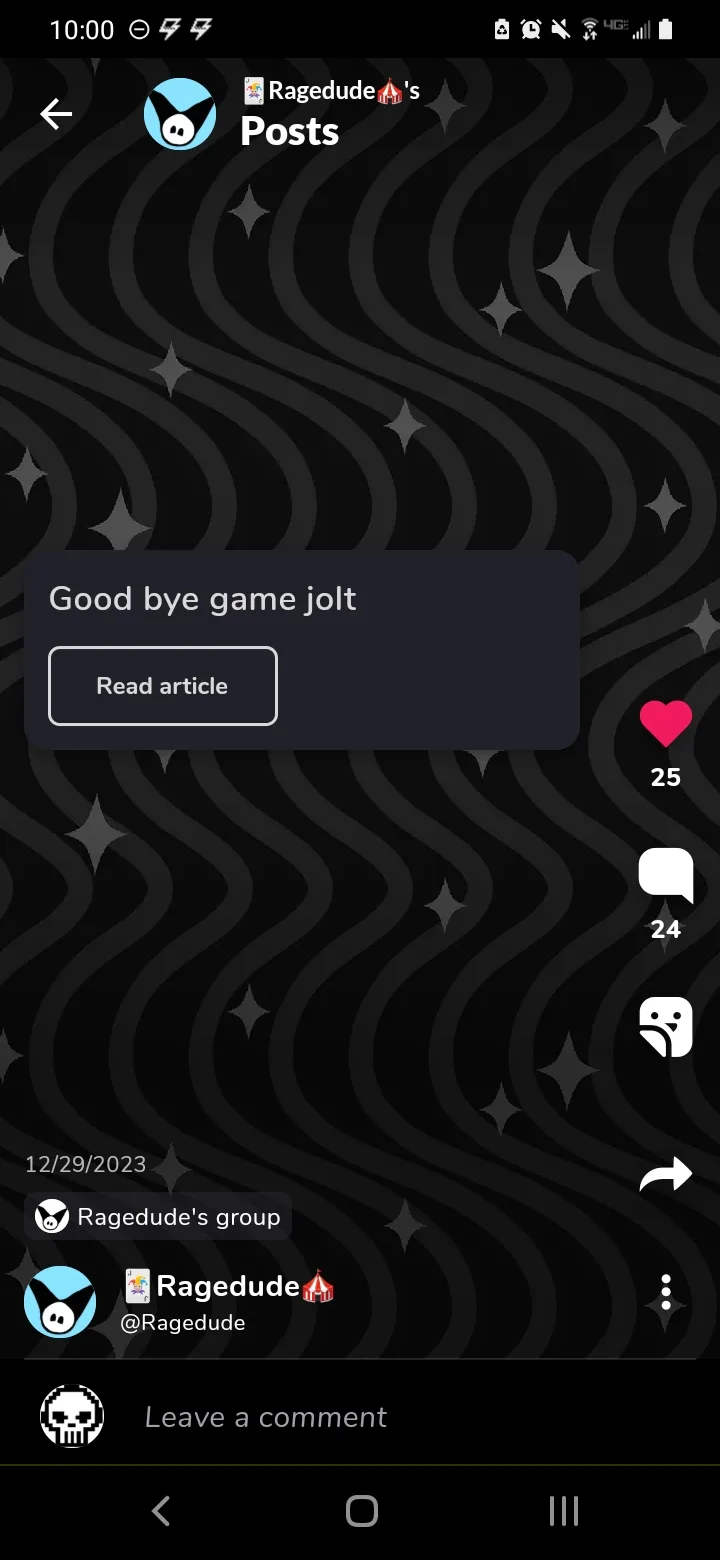Like the Good bye game jolt post
This screenshot has height=1560, width=720.
[665, 724]
